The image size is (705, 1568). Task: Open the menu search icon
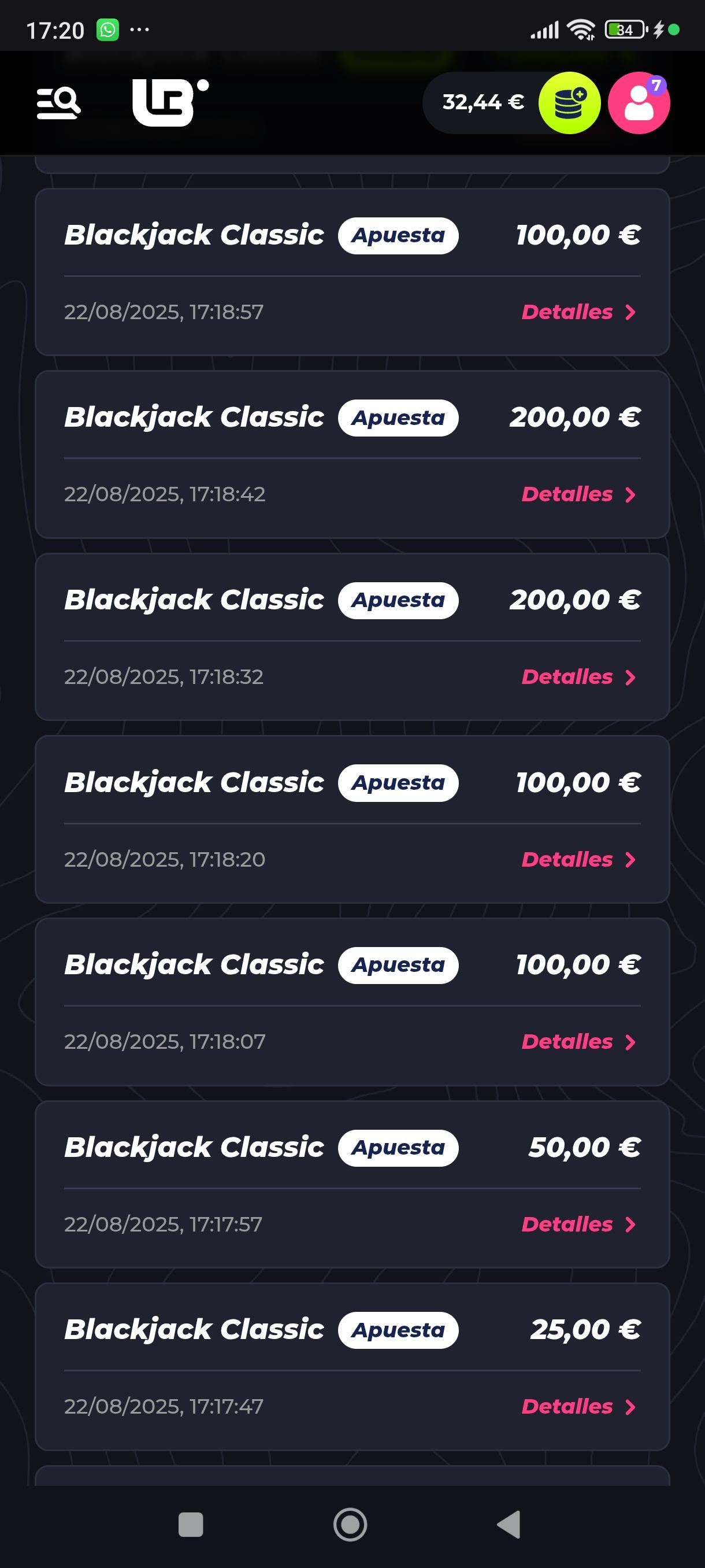[x=58, y=103]
